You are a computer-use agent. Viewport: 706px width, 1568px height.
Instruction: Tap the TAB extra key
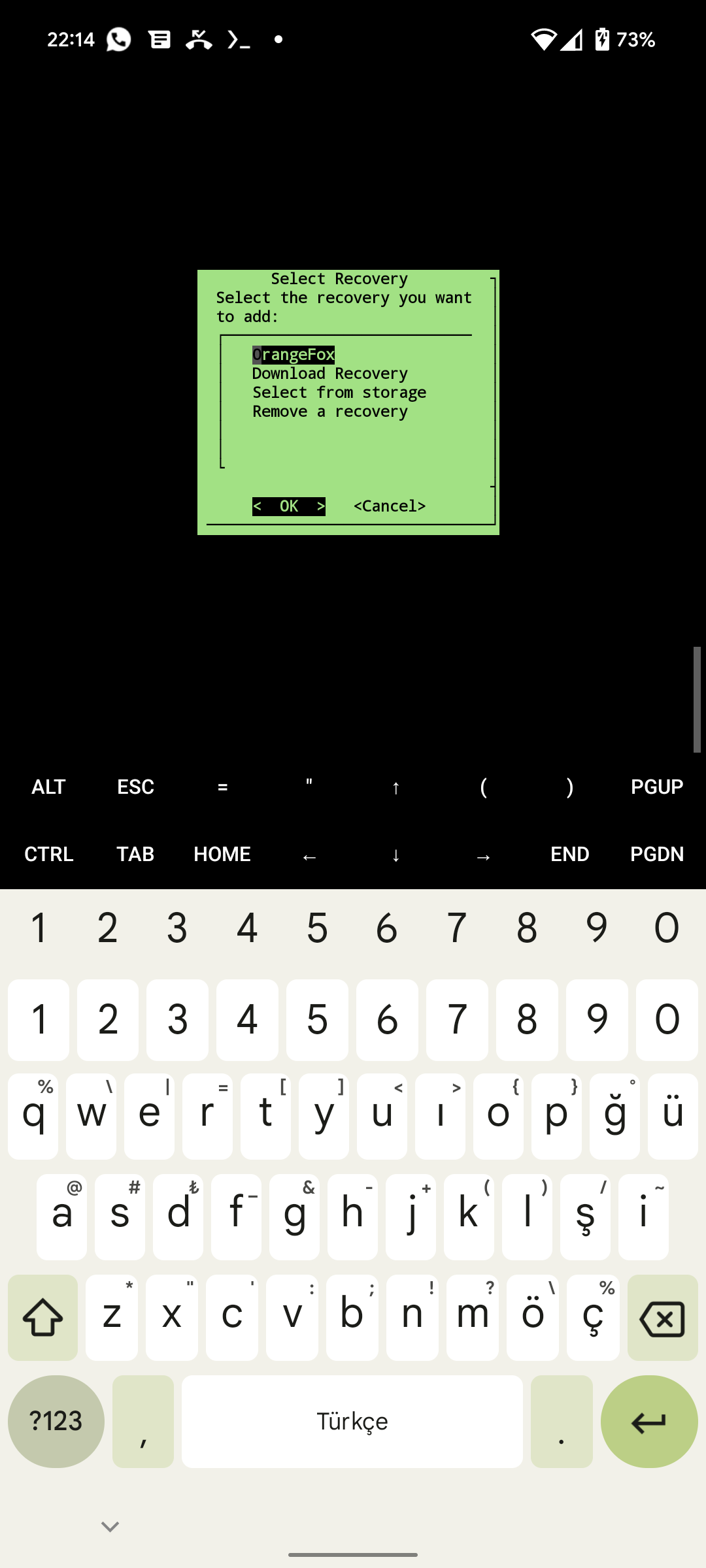135,854
